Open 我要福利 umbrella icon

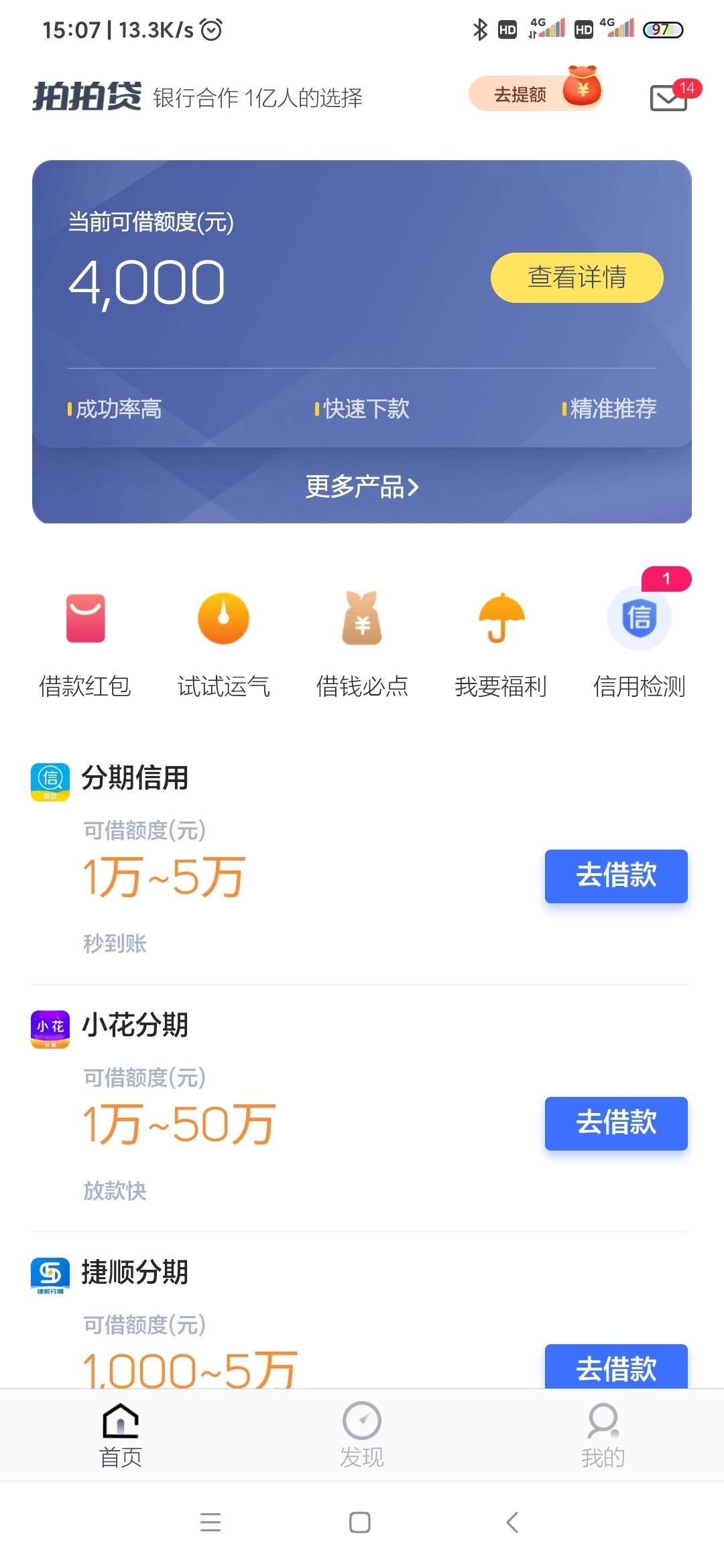499,618
